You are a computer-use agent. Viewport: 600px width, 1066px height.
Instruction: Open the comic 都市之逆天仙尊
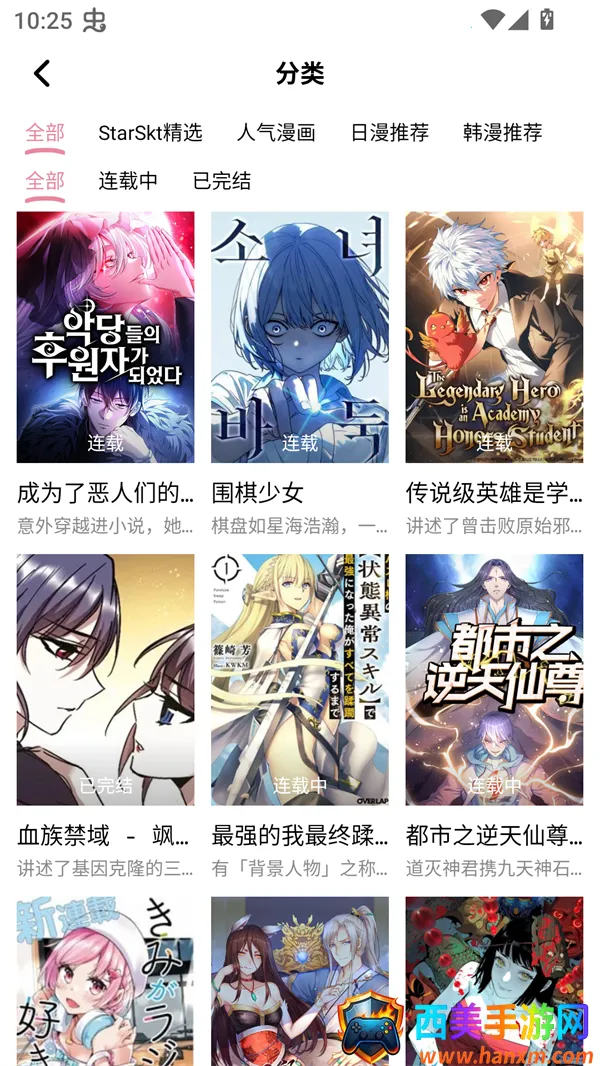point(494,679)
